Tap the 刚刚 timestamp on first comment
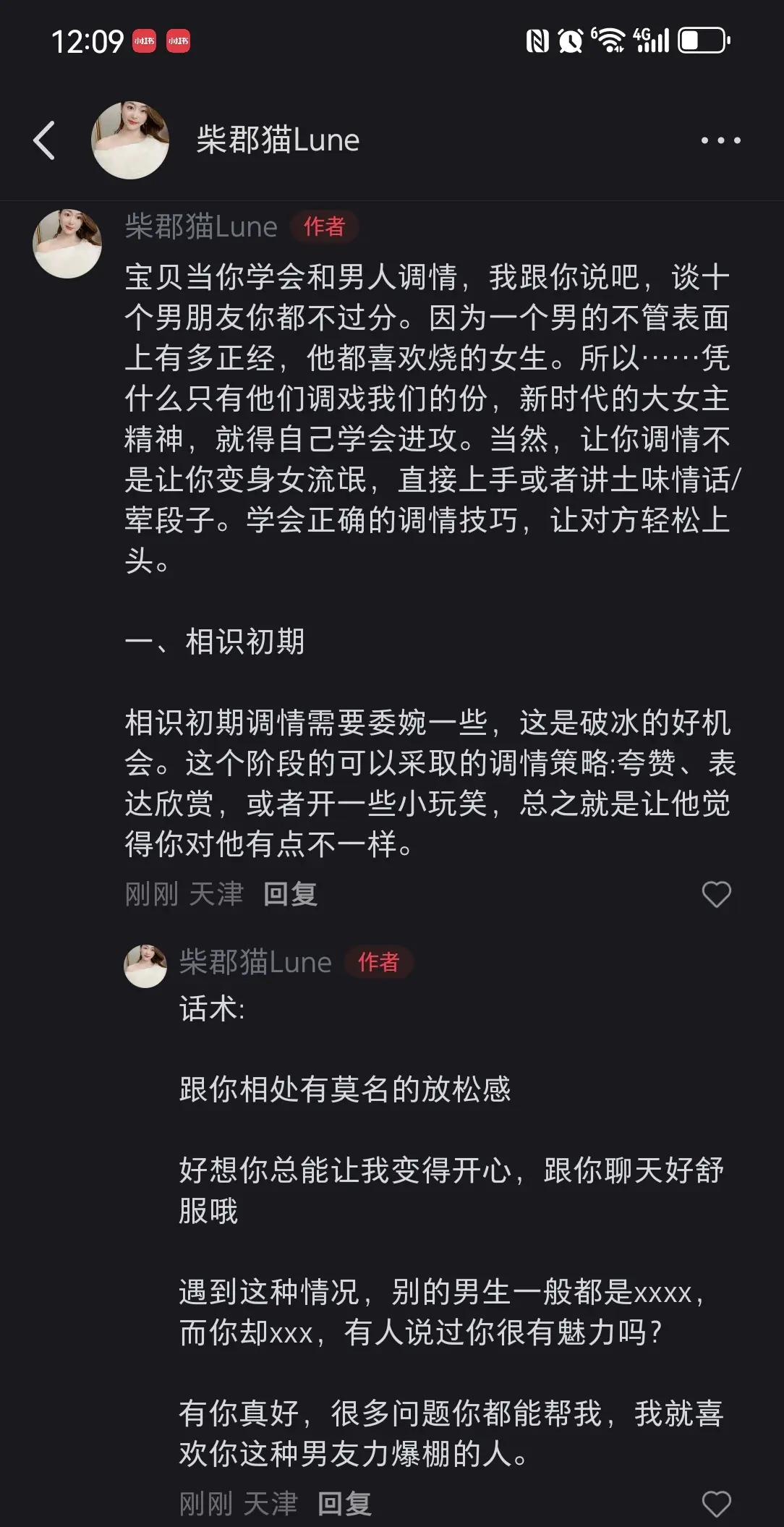Image resolution: width=784 pixels, height=1527 pixels. click(x=151, y=895)
